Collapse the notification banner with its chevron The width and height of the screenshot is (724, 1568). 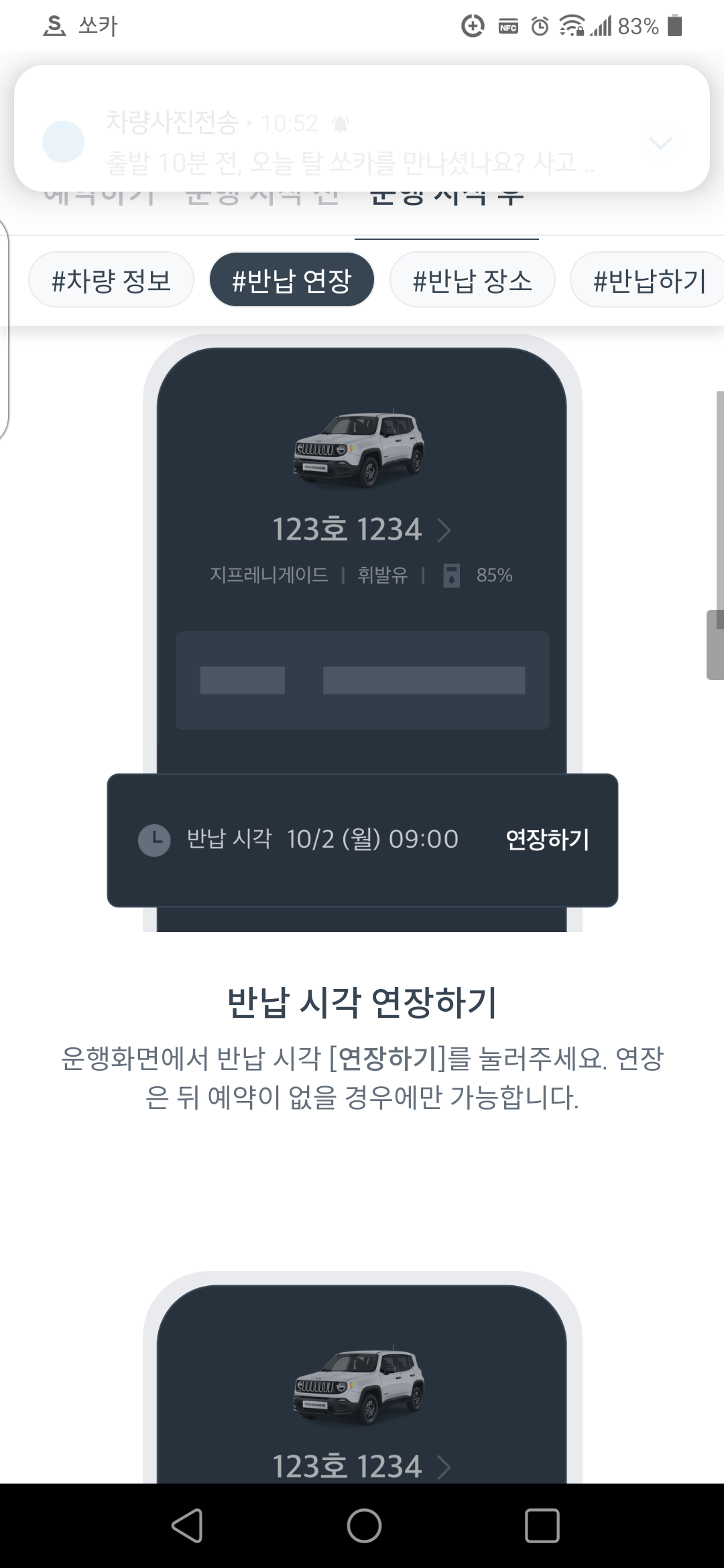(x=660, y=142)
